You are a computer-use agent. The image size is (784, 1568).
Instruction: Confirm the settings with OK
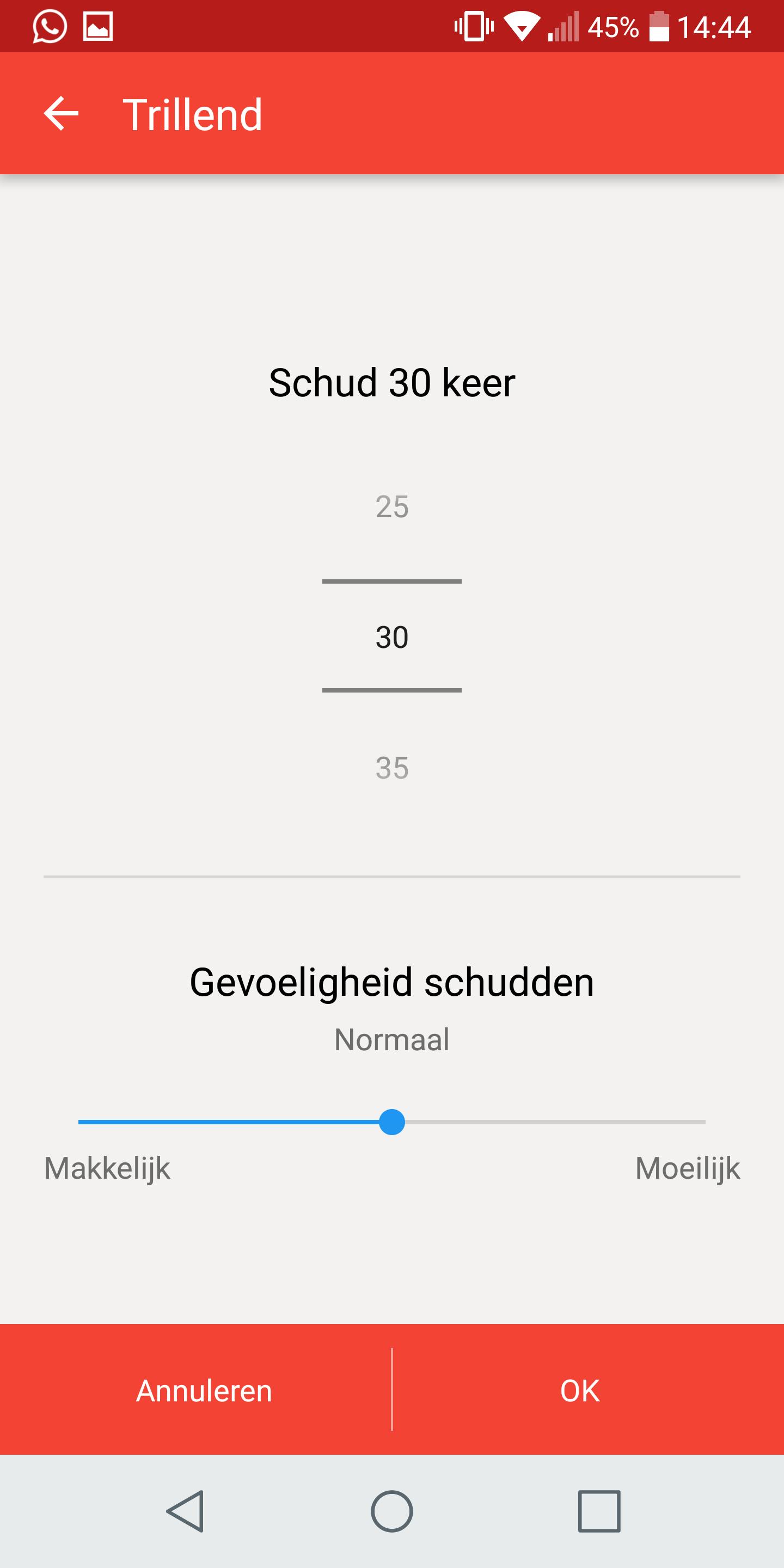pyautogui.click(x=579, y=1391)
